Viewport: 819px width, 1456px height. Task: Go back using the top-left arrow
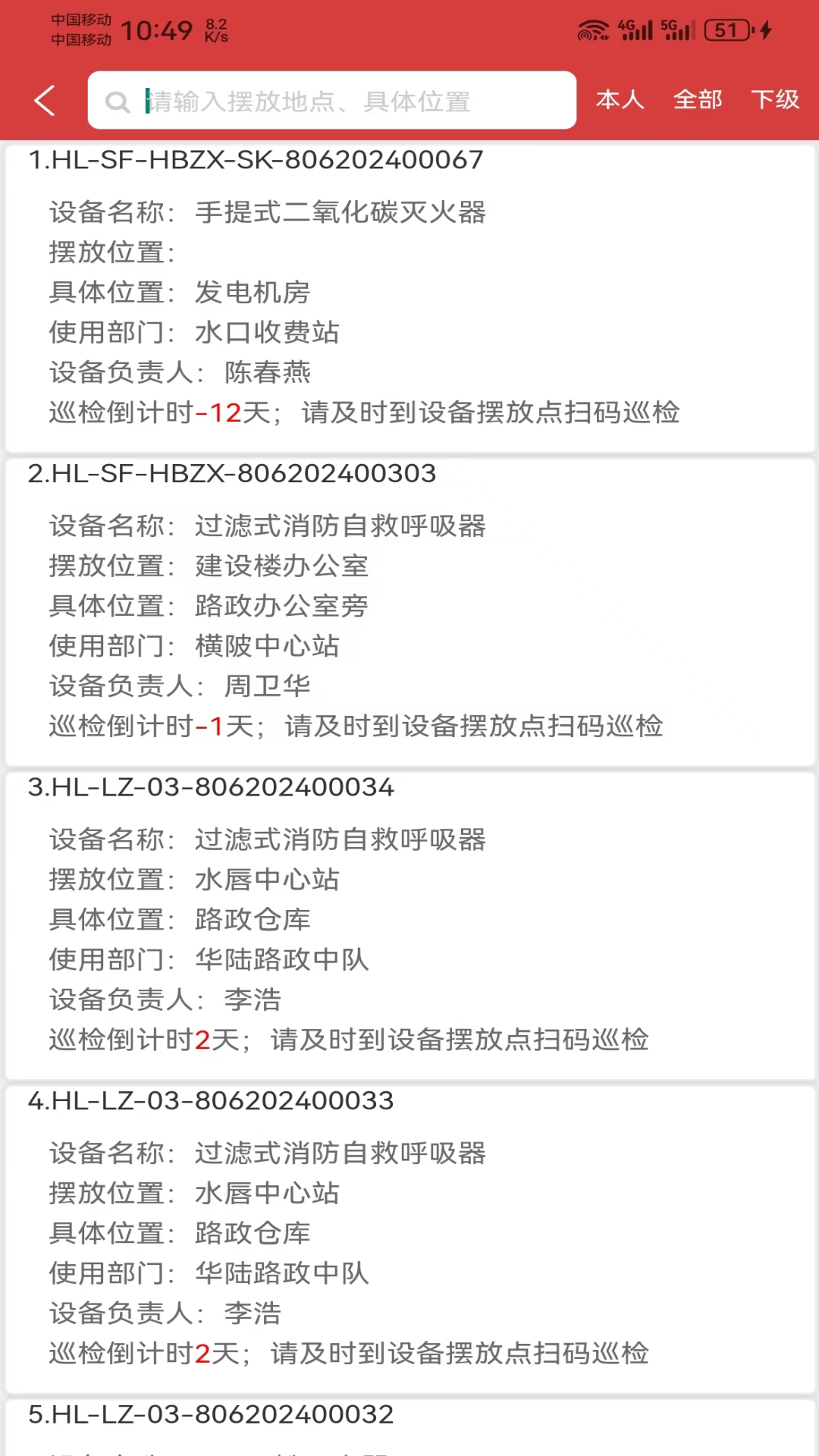click(45, 100)
